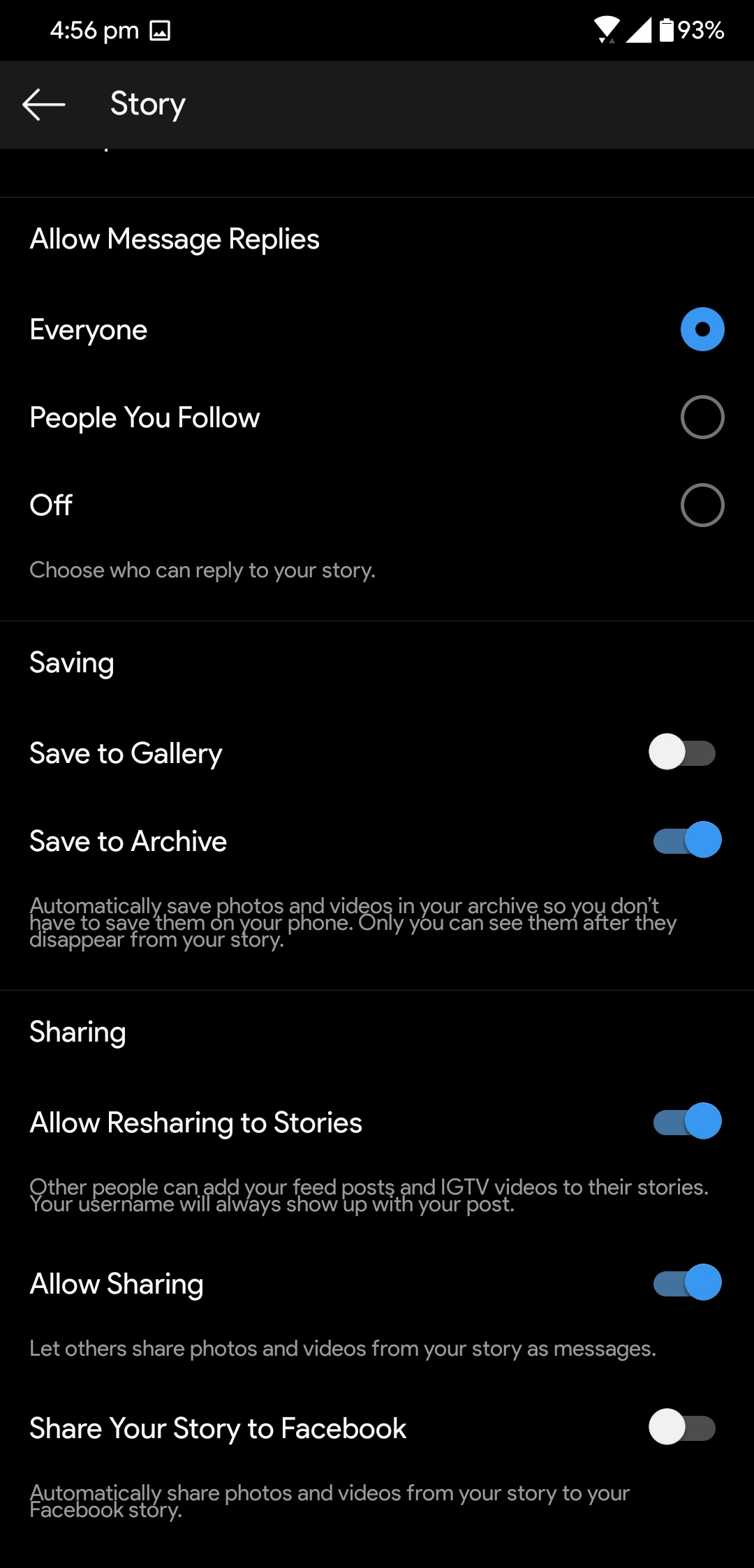
Task: Toggle Allow Resharing to Stories off
Action: point(687,1121)
